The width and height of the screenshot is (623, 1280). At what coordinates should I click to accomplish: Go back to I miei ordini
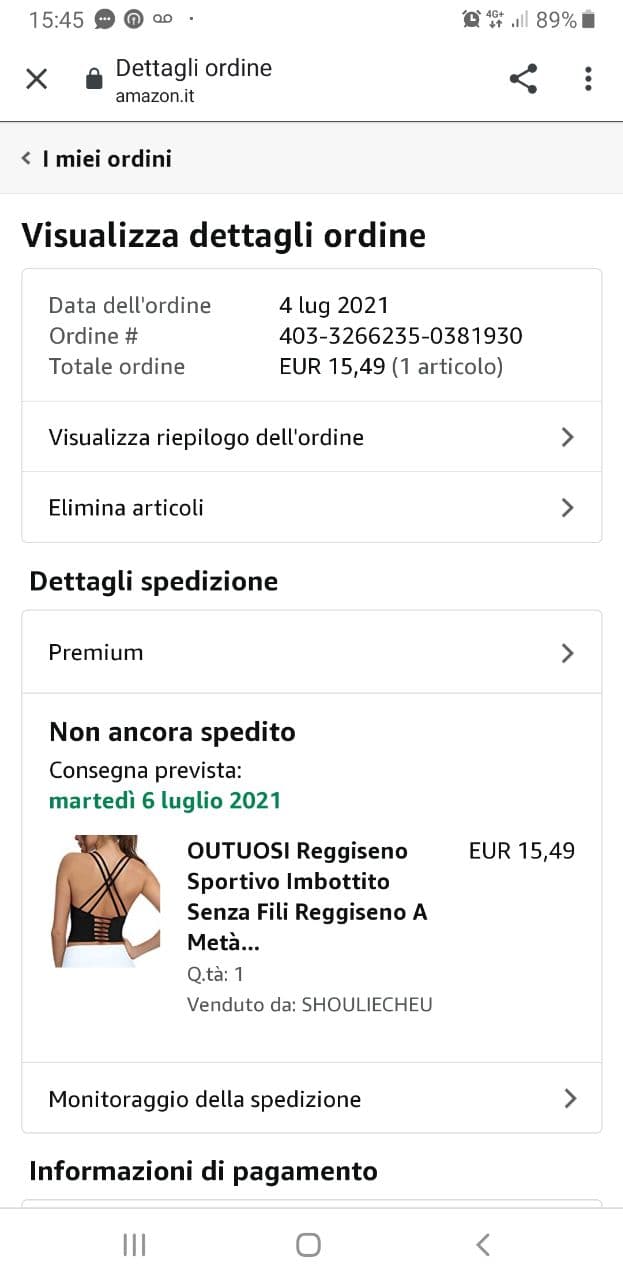[97, 158]
